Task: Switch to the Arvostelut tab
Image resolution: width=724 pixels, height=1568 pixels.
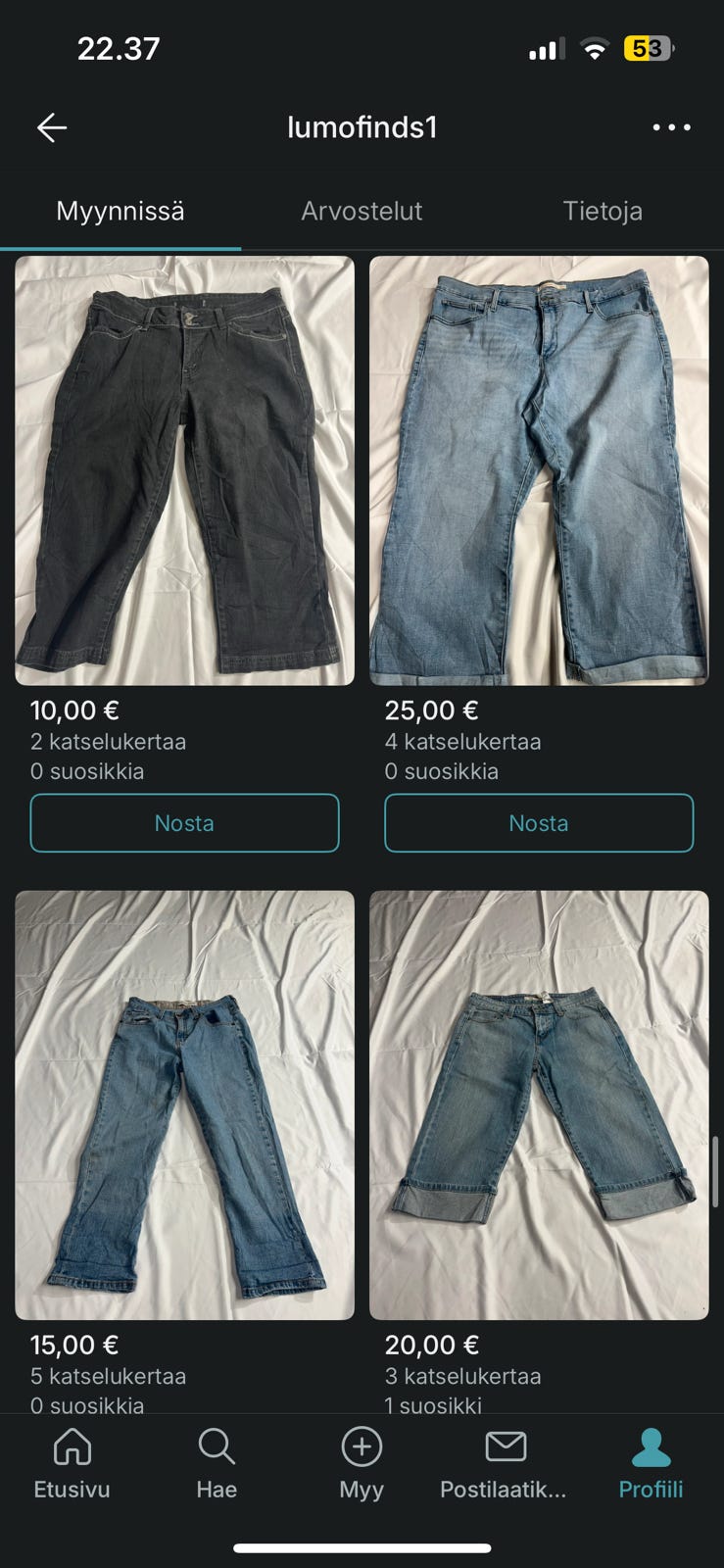Action: coord(362,211)
